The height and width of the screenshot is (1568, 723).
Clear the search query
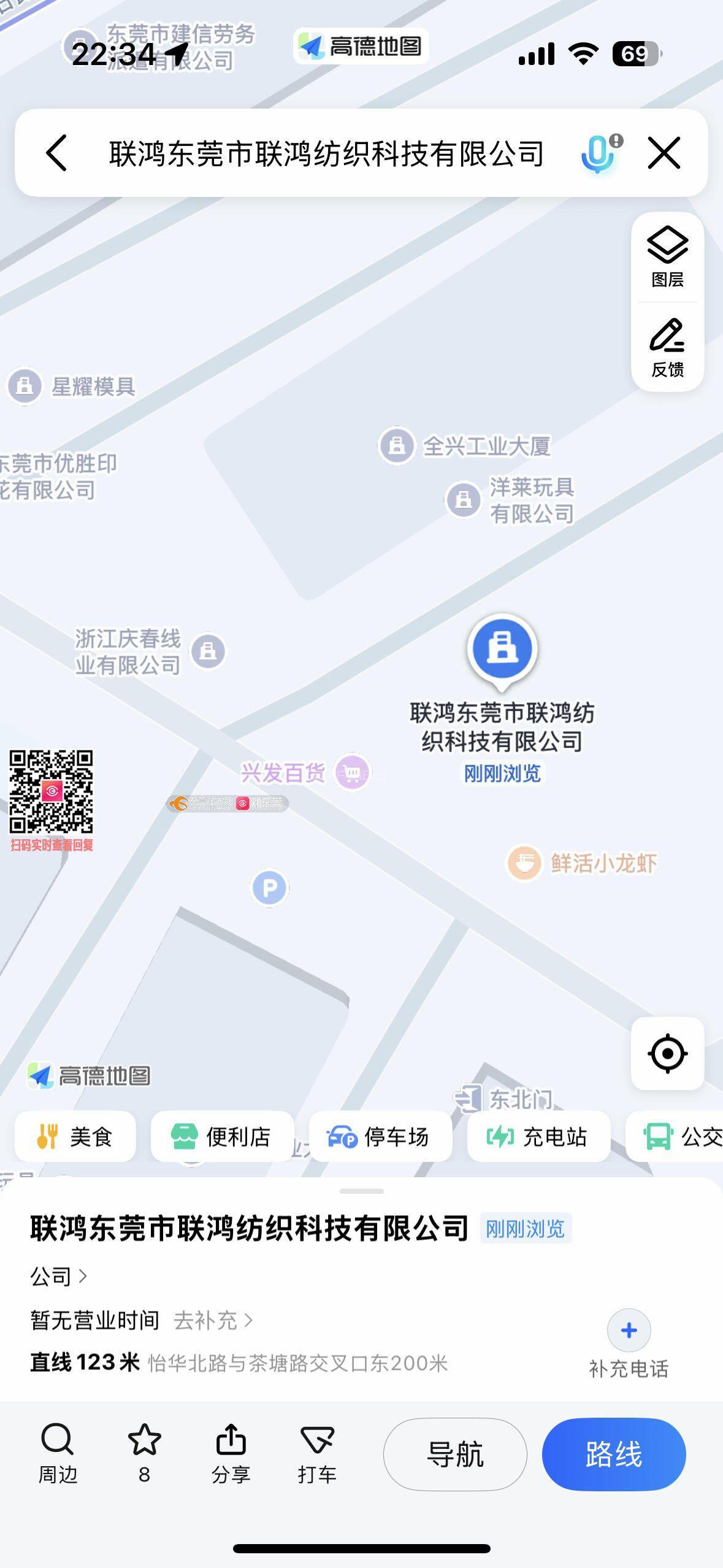(x=664, y=153)
